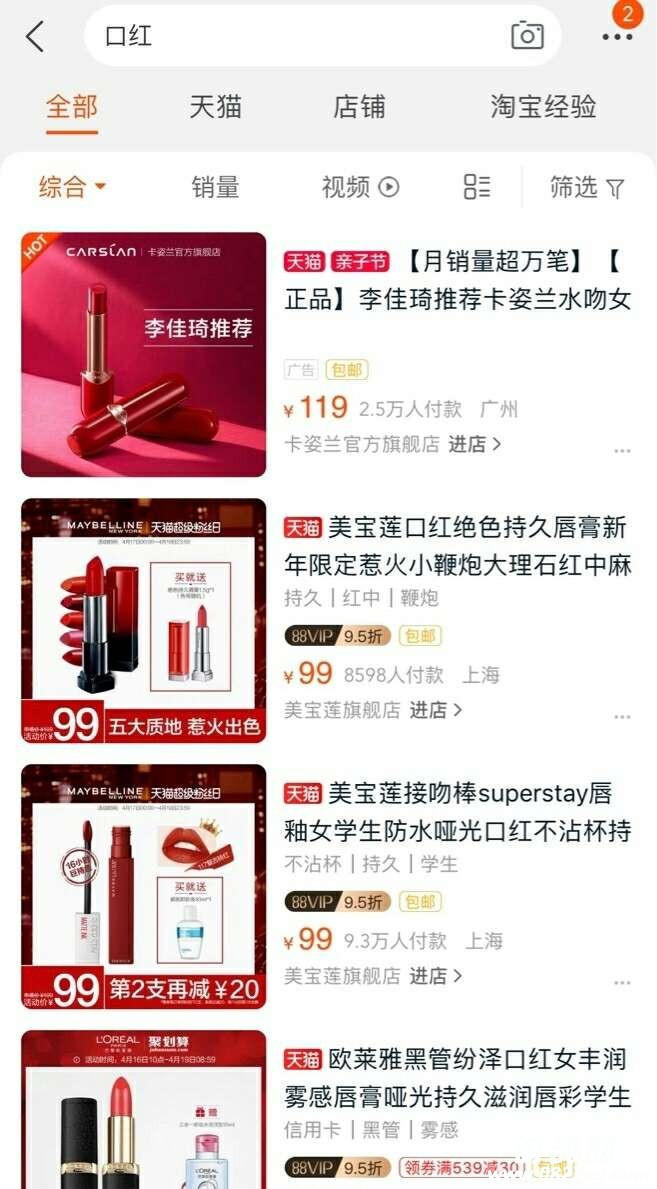Open 美宝莲口红绝色持久唇膏 product
The image size is (657, 1189).
point(458,546)
